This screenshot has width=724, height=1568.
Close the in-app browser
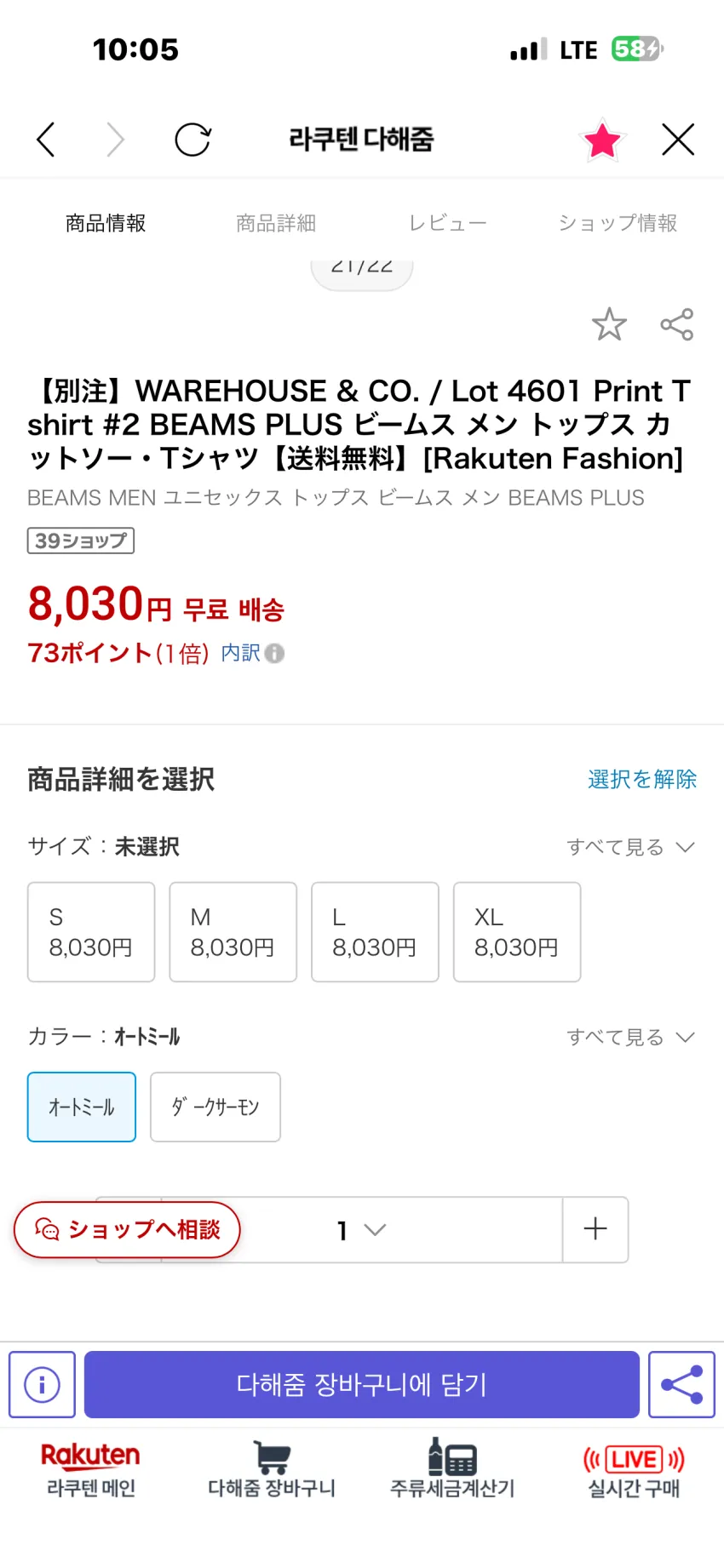click(x=678, y=140)
